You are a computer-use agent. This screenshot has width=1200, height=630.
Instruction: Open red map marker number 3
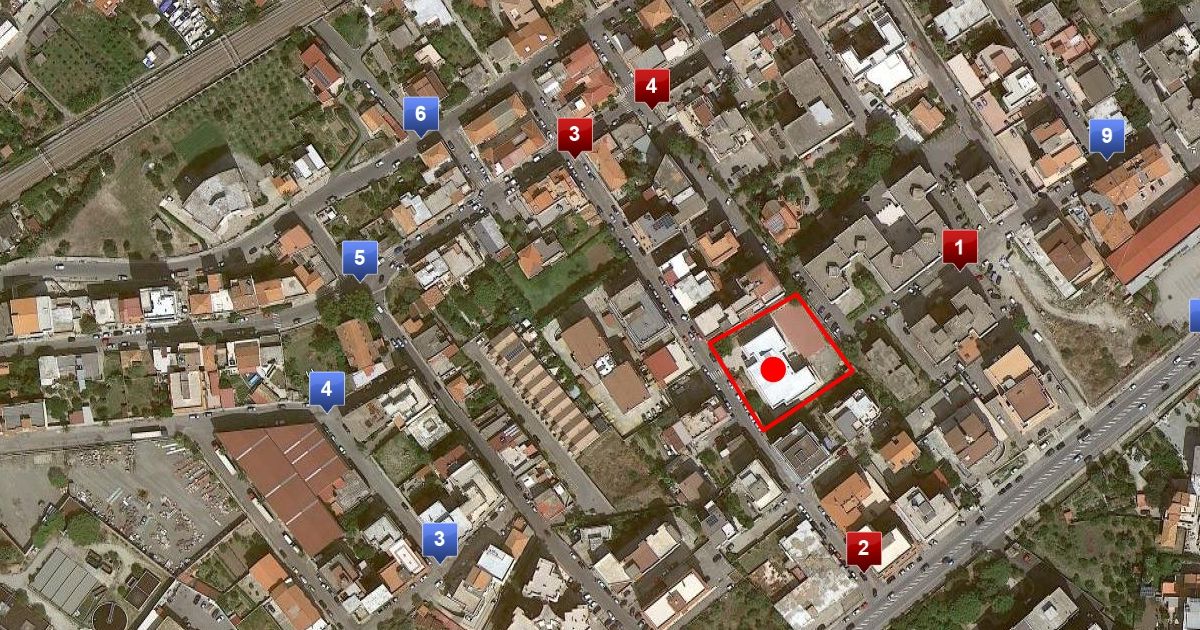coord(574,133)
